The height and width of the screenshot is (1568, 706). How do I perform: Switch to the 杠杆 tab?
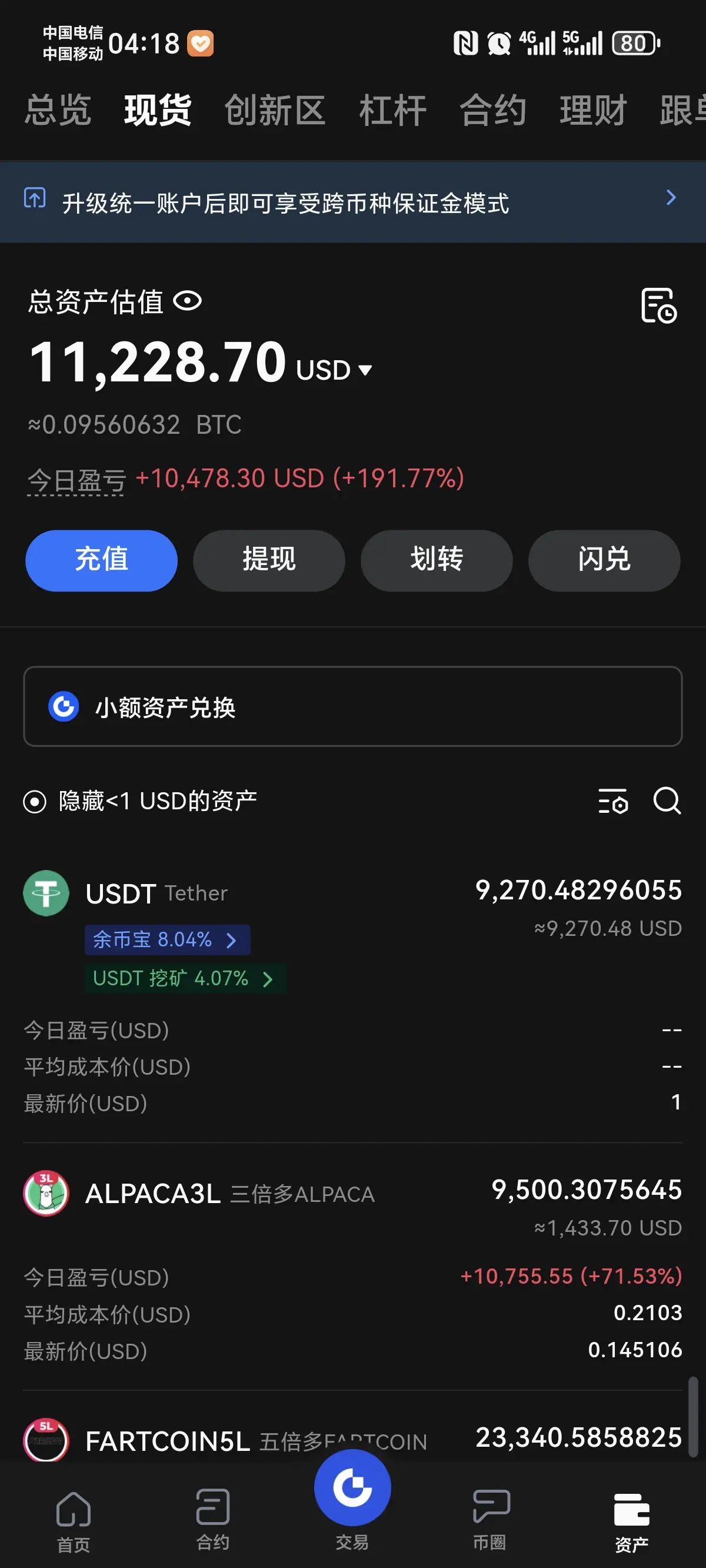(x=392, y=111)
